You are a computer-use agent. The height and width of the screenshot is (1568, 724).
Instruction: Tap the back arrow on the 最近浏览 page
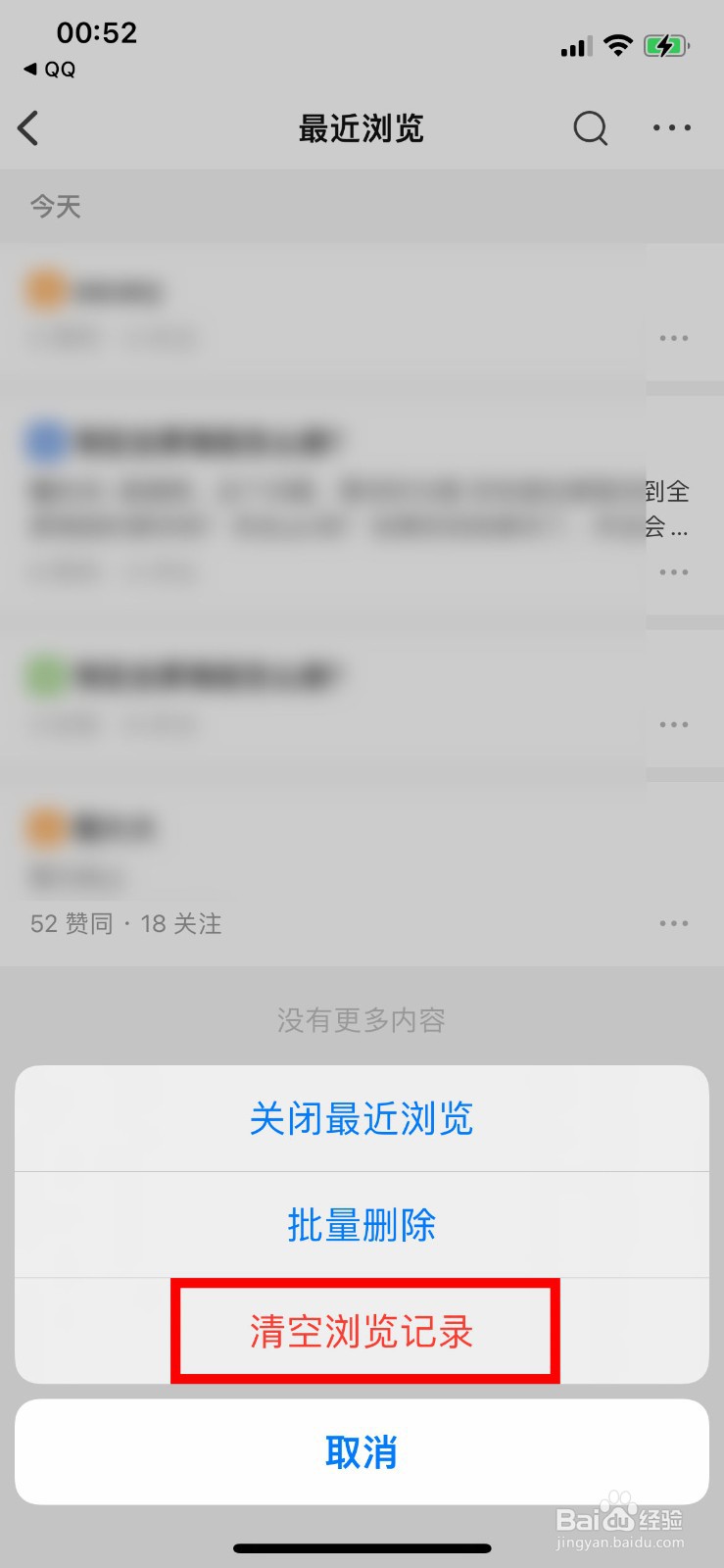[27, 128]
